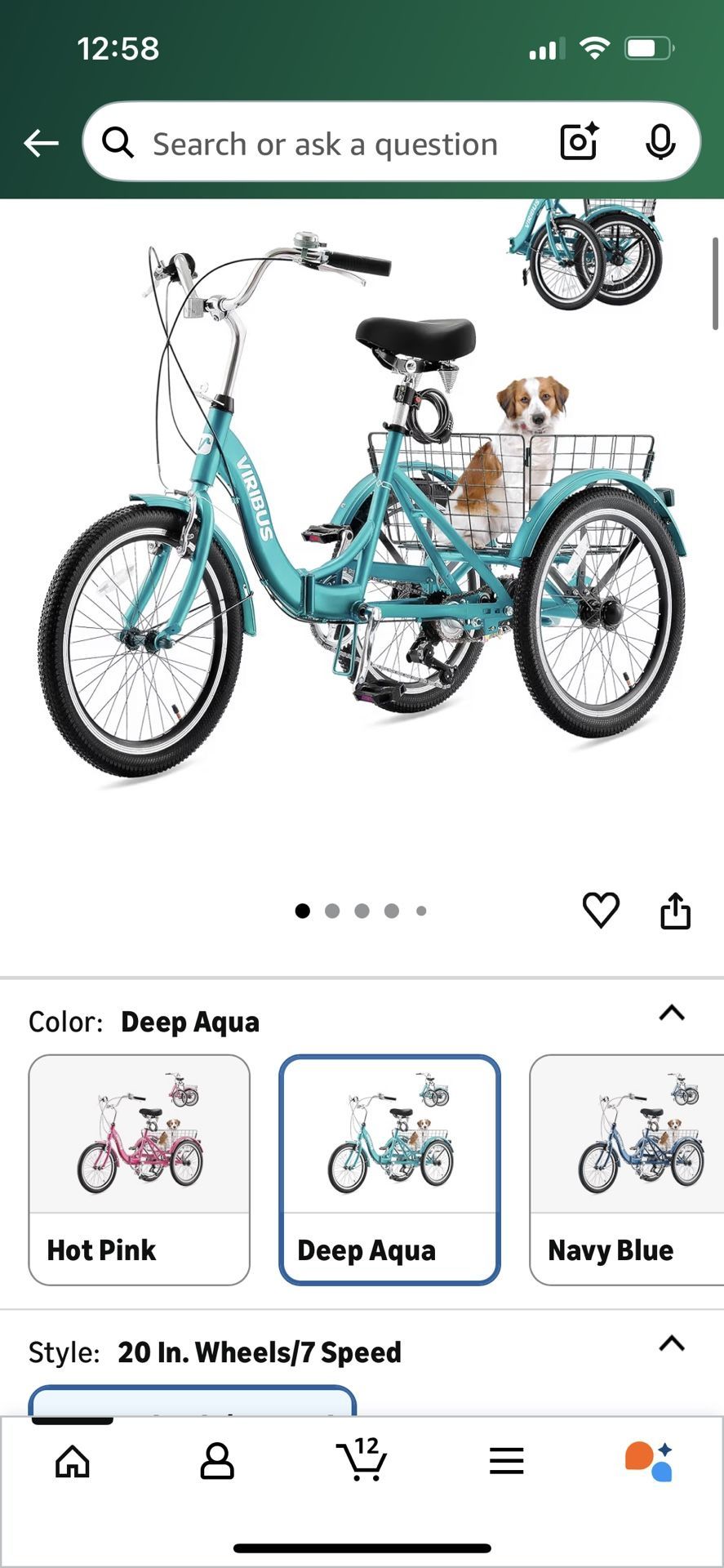Switch to the fourth image carousel dot
Image resolution: width=724 pixels, height=1568 pixels.
pyautogui.click(x=392, y=911)
